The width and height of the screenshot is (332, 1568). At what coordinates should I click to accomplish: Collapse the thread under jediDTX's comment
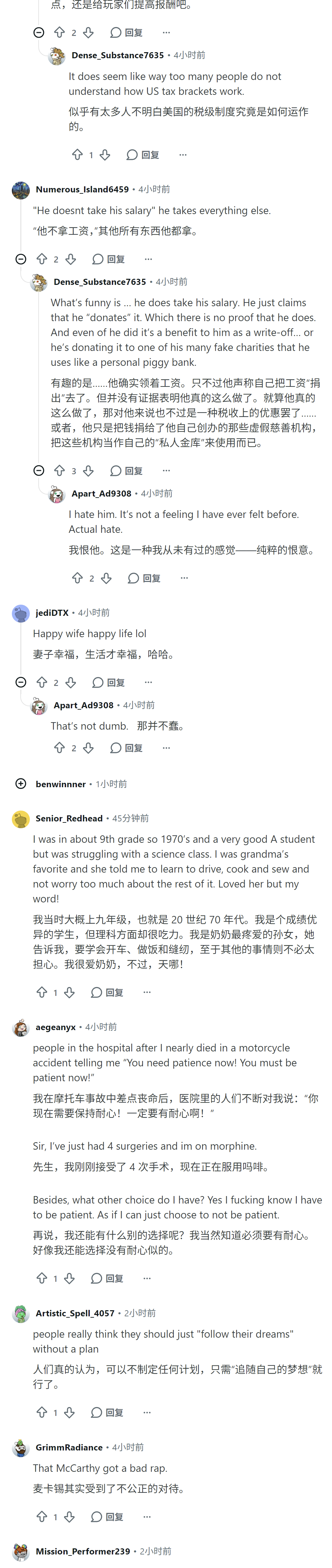(x=21, y=682)
